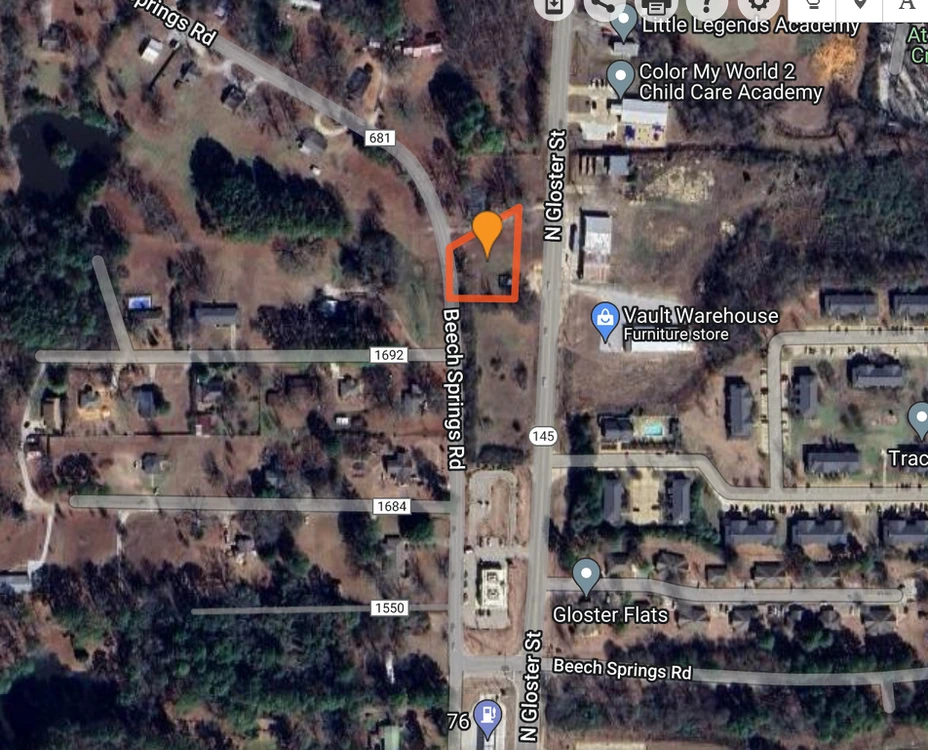Tap the orange parcel marker pin
Image resolution: width=928 pixels, height=750 pixels.
[487, 232]
